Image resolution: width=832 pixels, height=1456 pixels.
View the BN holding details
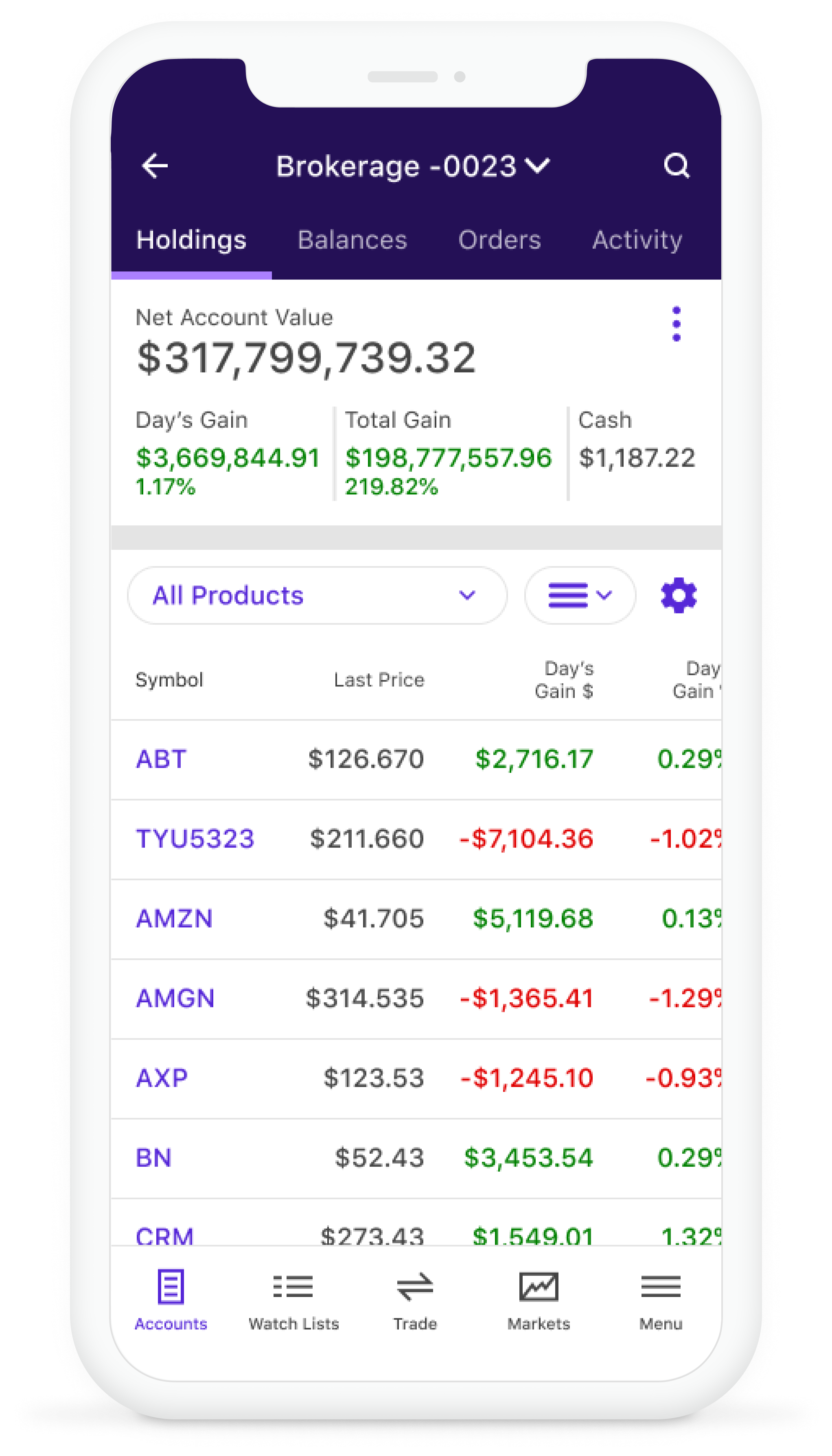pyautogui.click(x=153, y=1158)
